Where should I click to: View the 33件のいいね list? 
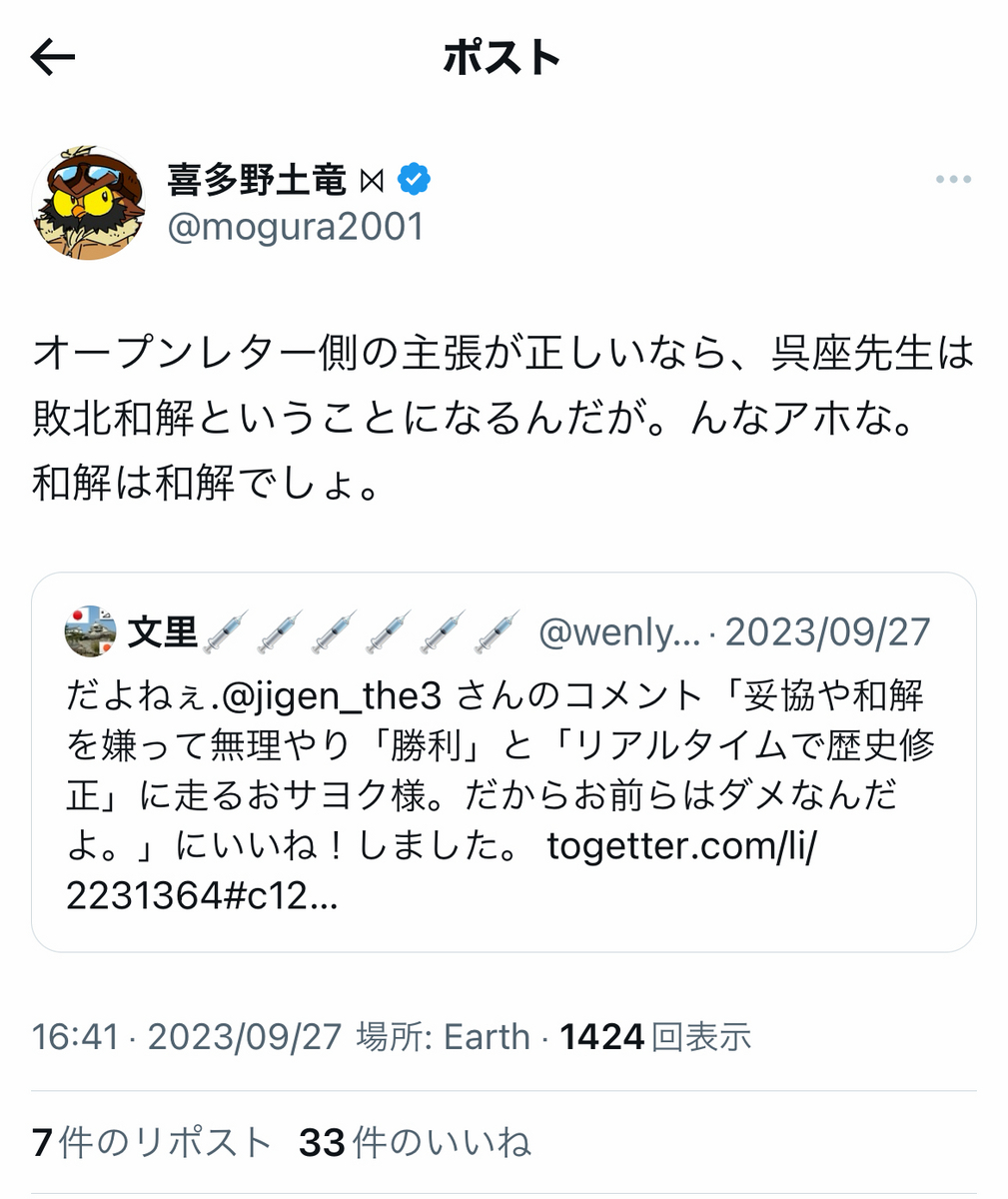click(x=415, y=1142)
